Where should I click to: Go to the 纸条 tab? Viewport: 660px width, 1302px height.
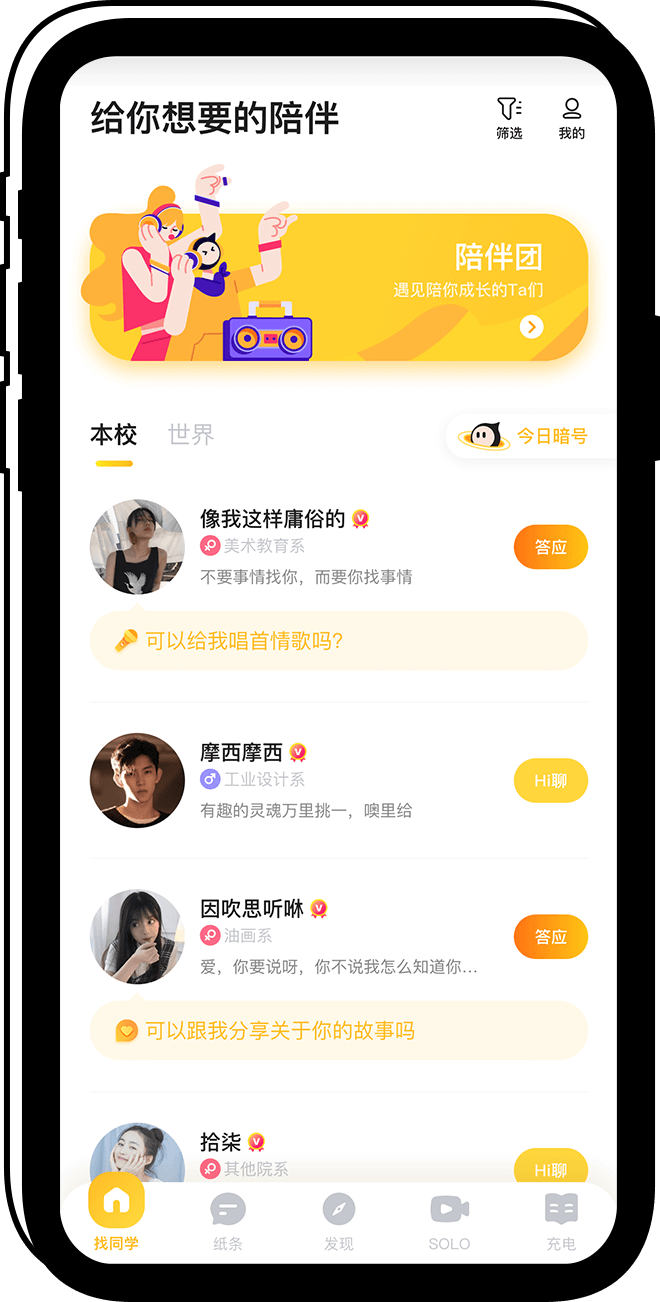point(228,1221)
